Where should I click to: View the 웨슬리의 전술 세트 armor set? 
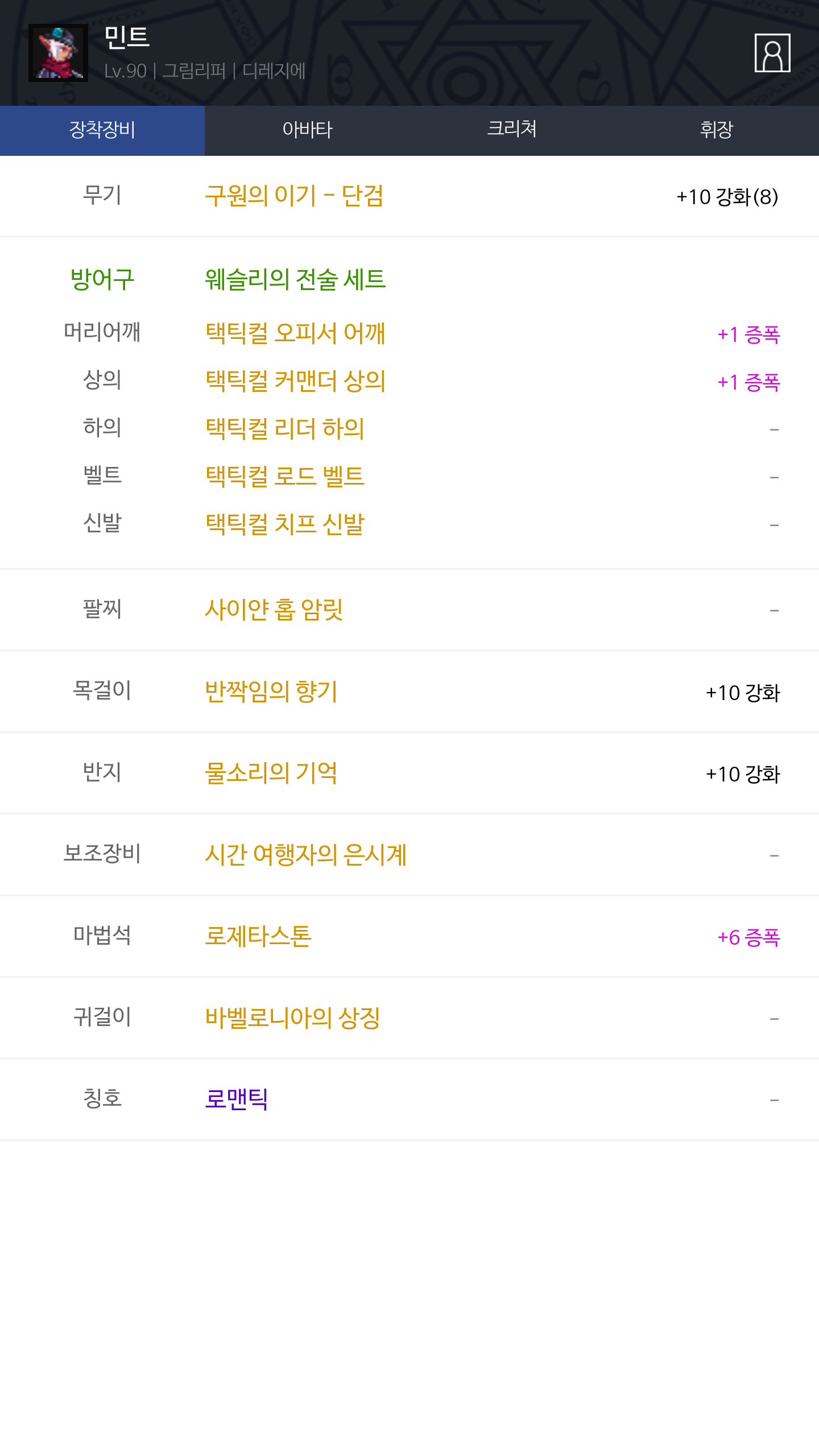(x=295, y=279)
